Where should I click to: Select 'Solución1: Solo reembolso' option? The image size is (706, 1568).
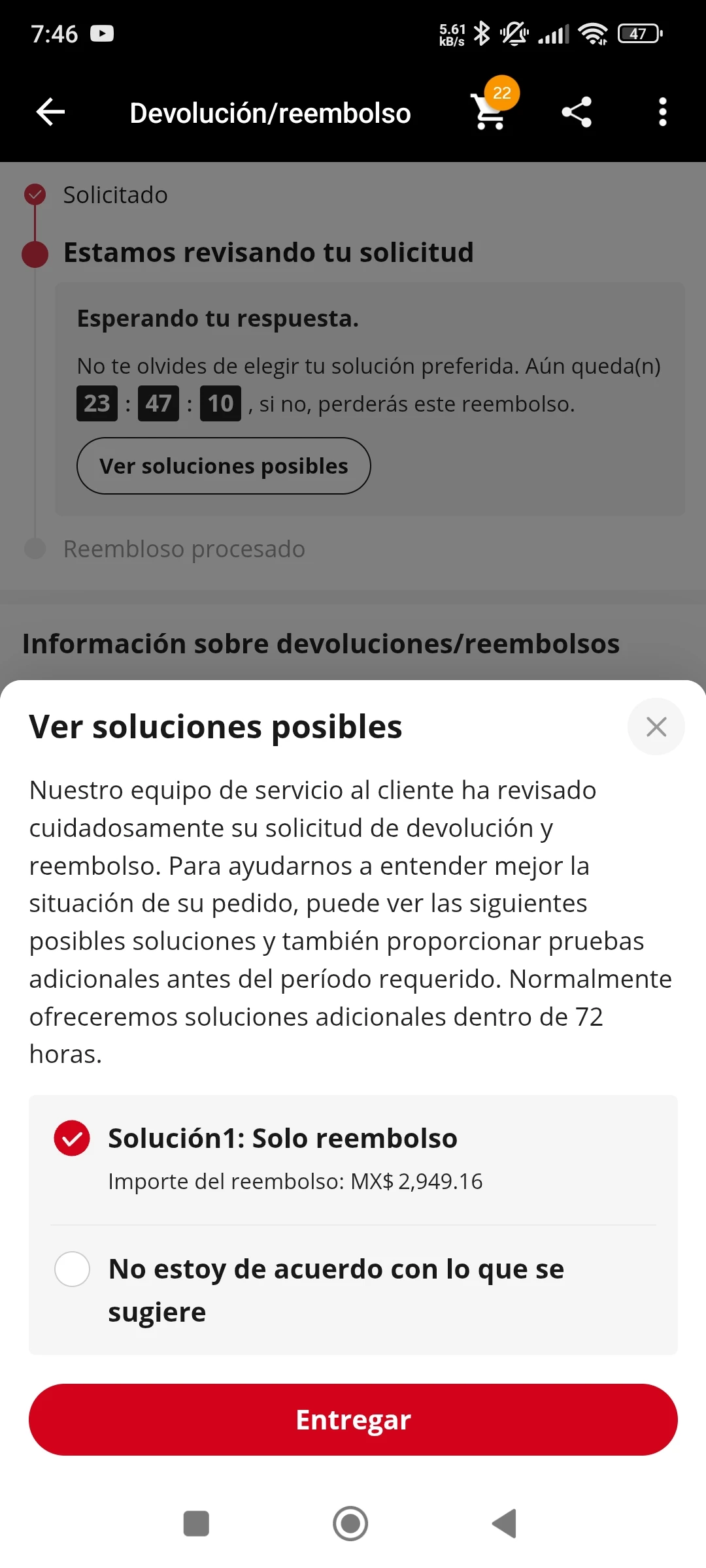[x=72, y=1138]
